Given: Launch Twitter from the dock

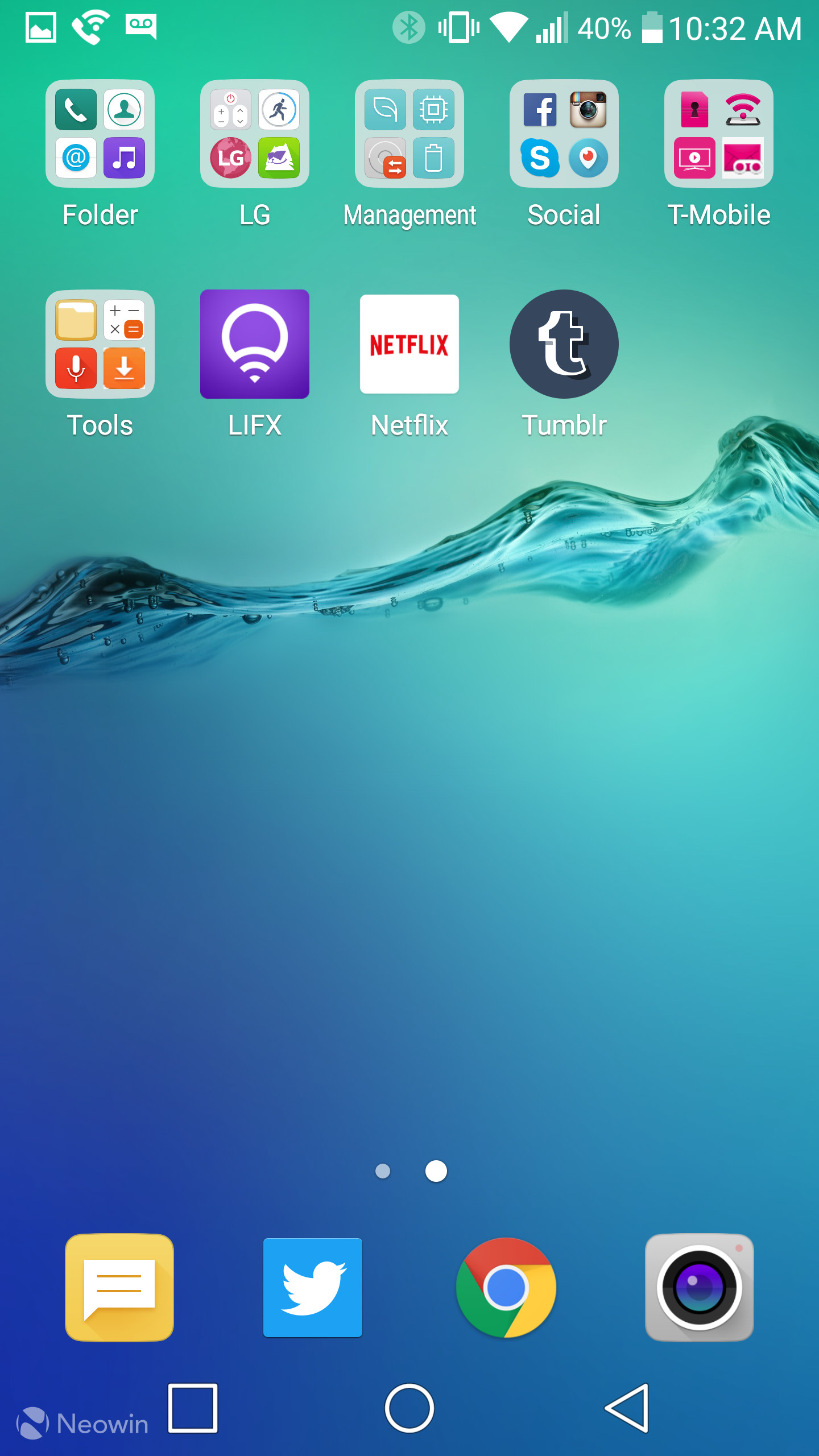Looking at the screenshot, I should (313, 1287).
